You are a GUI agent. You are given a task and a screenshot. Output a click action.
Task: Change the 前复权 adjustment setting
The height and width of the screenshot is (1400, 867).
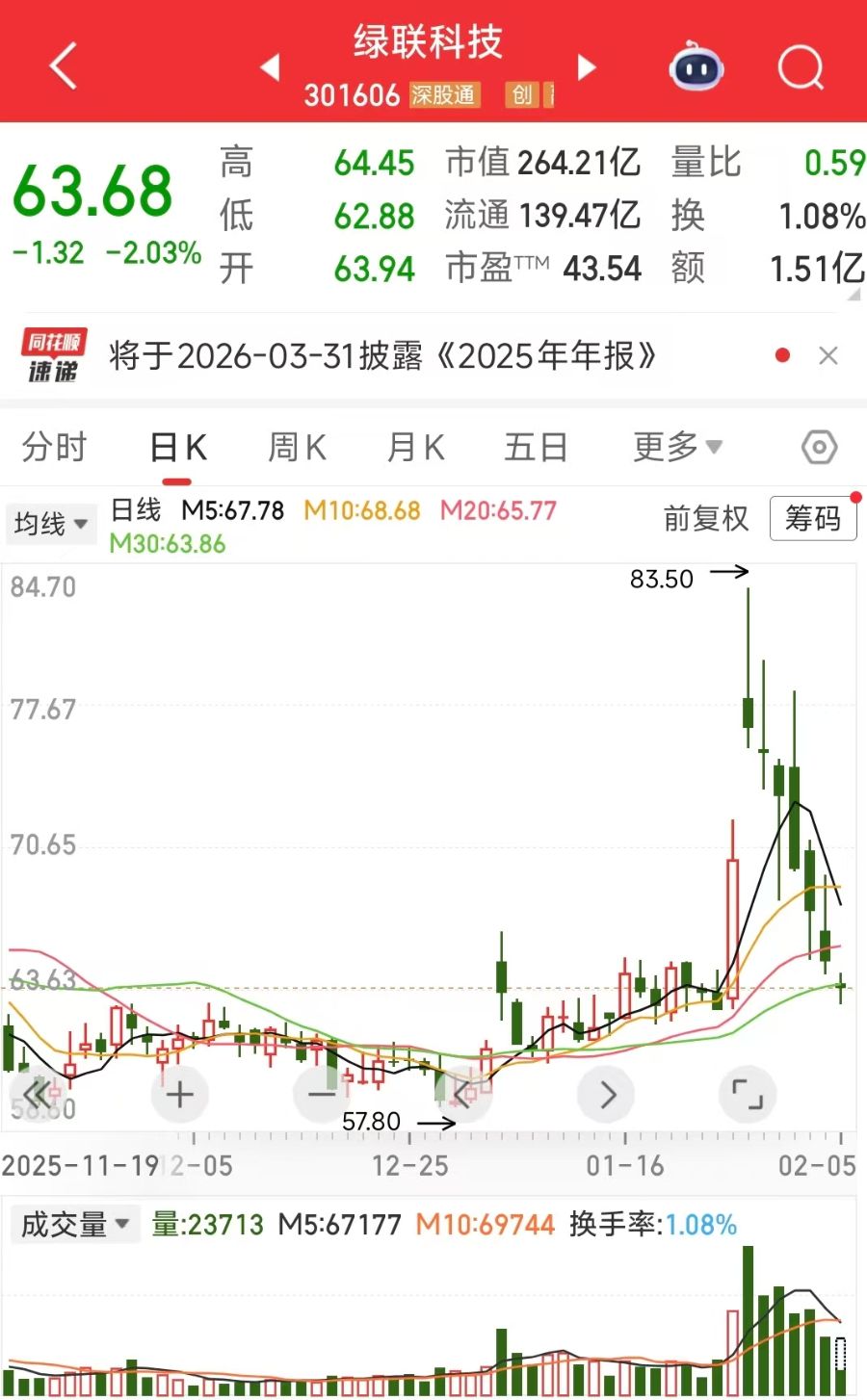[705, 519]
